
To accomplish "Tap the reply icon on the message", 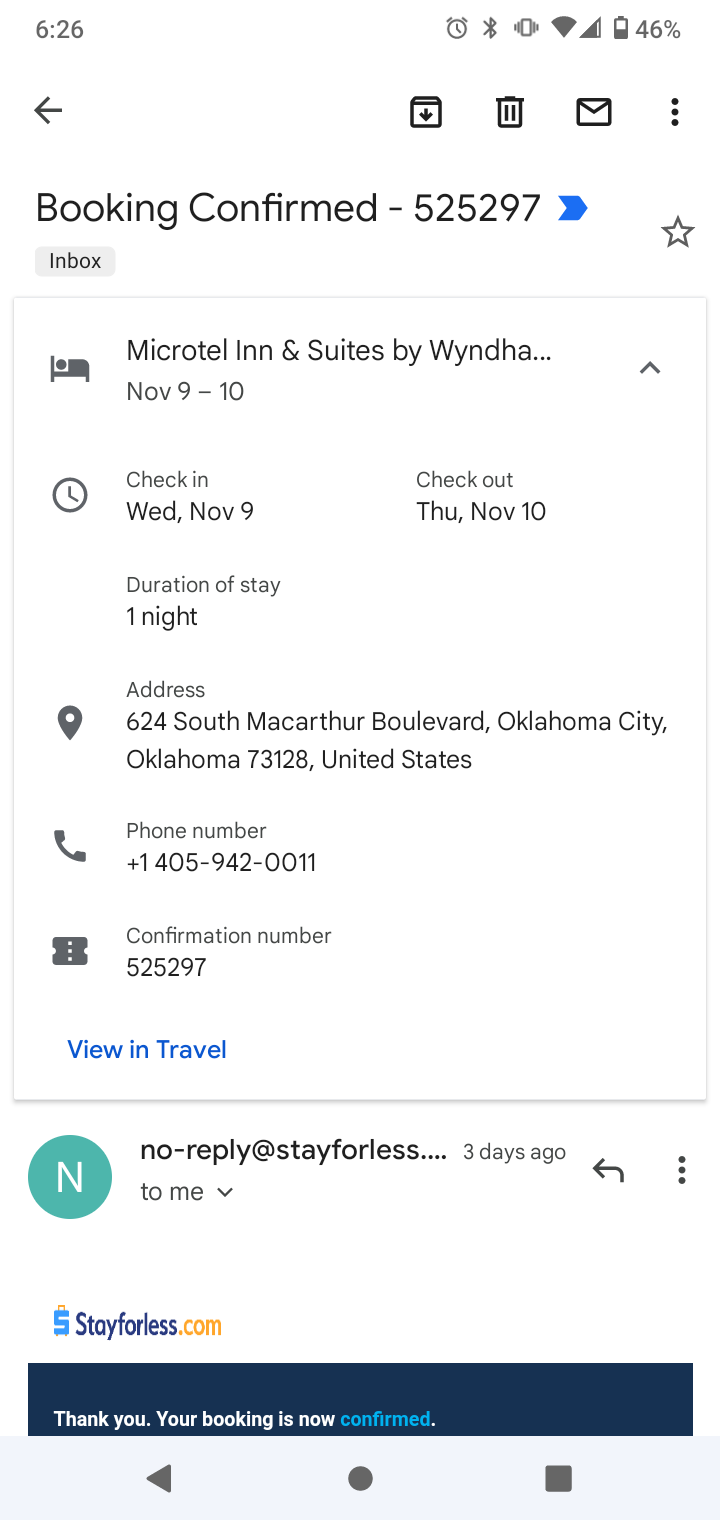I will [x=606, y=1168].
